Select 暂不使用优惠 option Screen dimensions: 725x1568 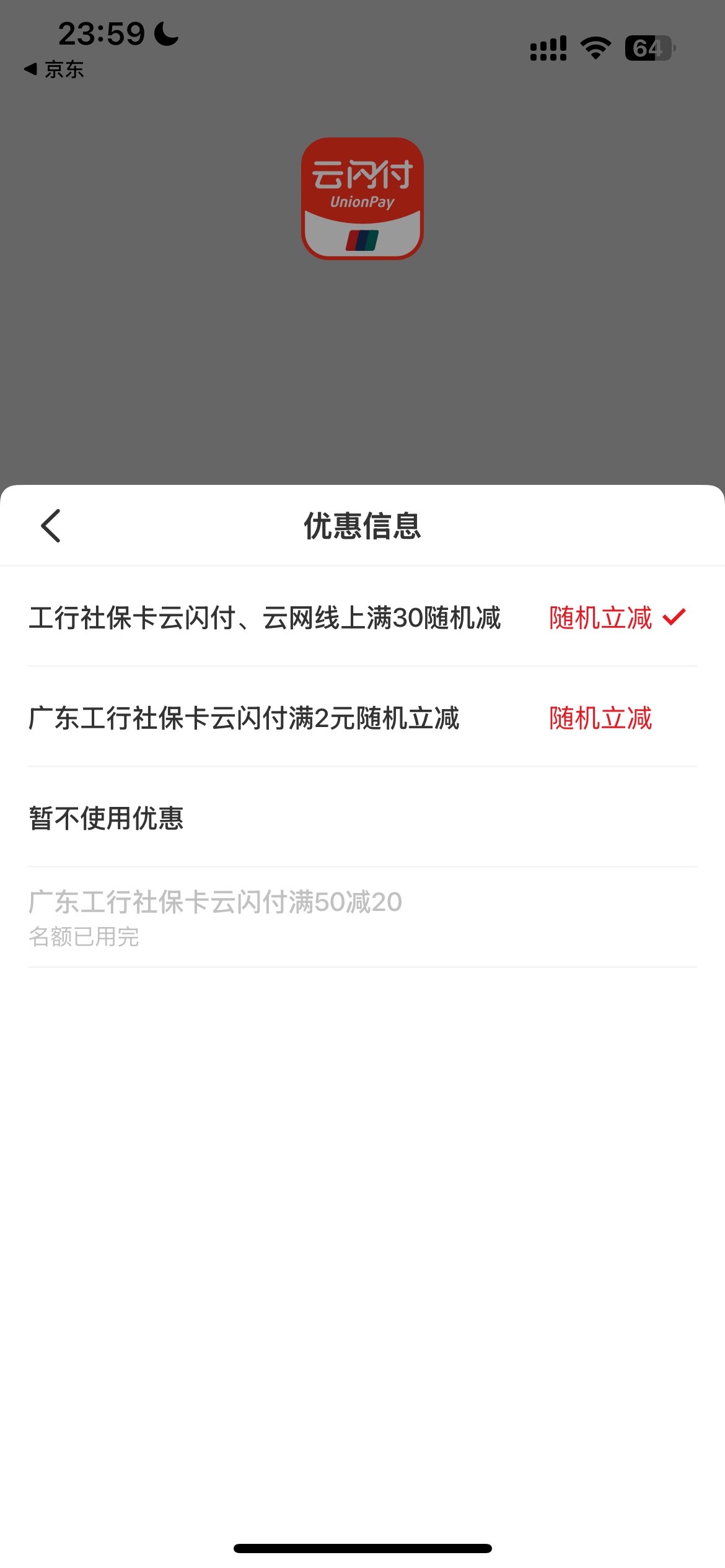point(362,818)
